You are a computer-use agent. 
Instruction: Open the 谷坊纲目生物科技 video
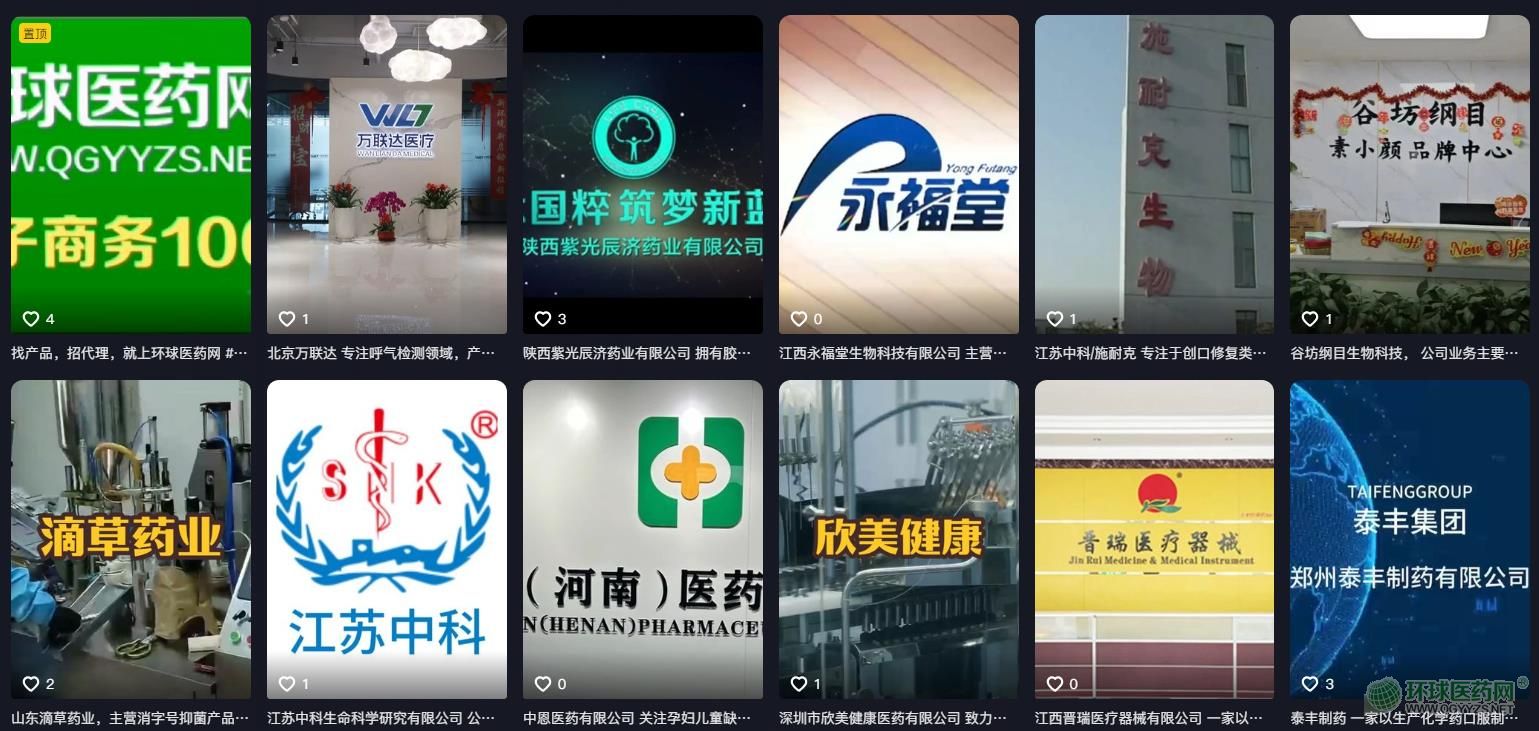[1409, 175]
